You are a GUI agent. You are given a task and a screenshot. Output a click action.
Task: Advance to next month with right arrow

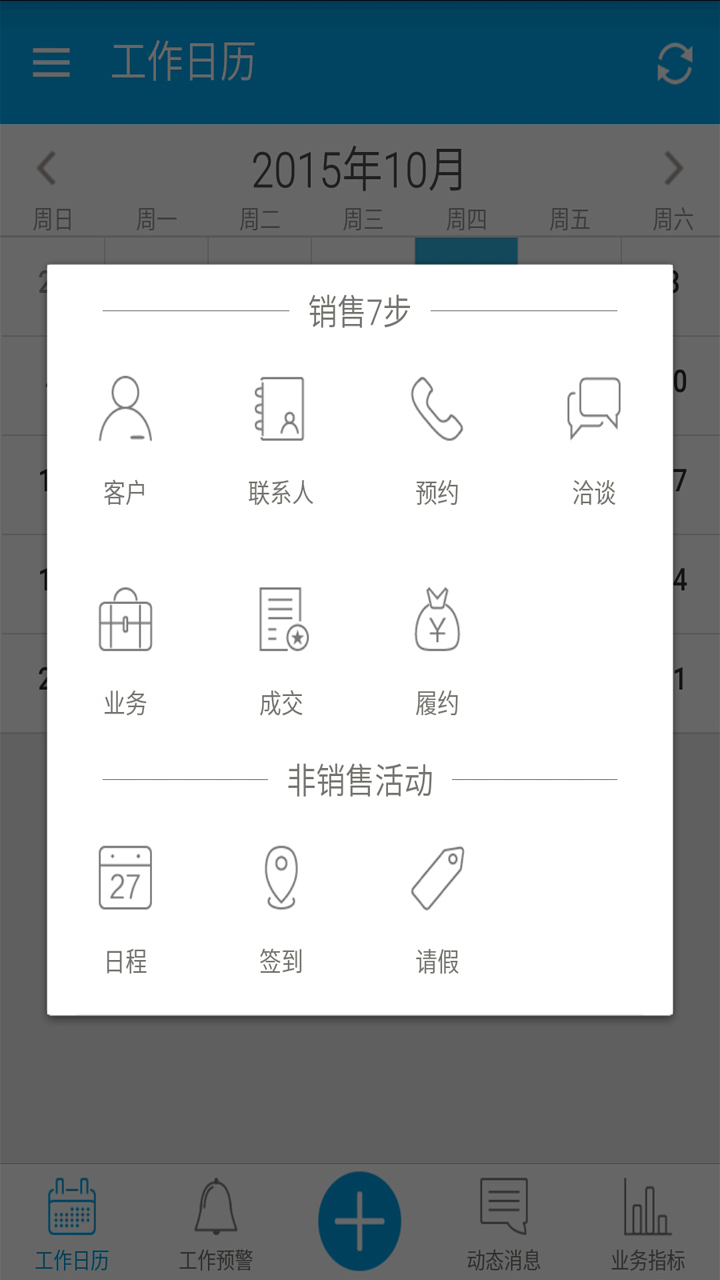point(674,168)
